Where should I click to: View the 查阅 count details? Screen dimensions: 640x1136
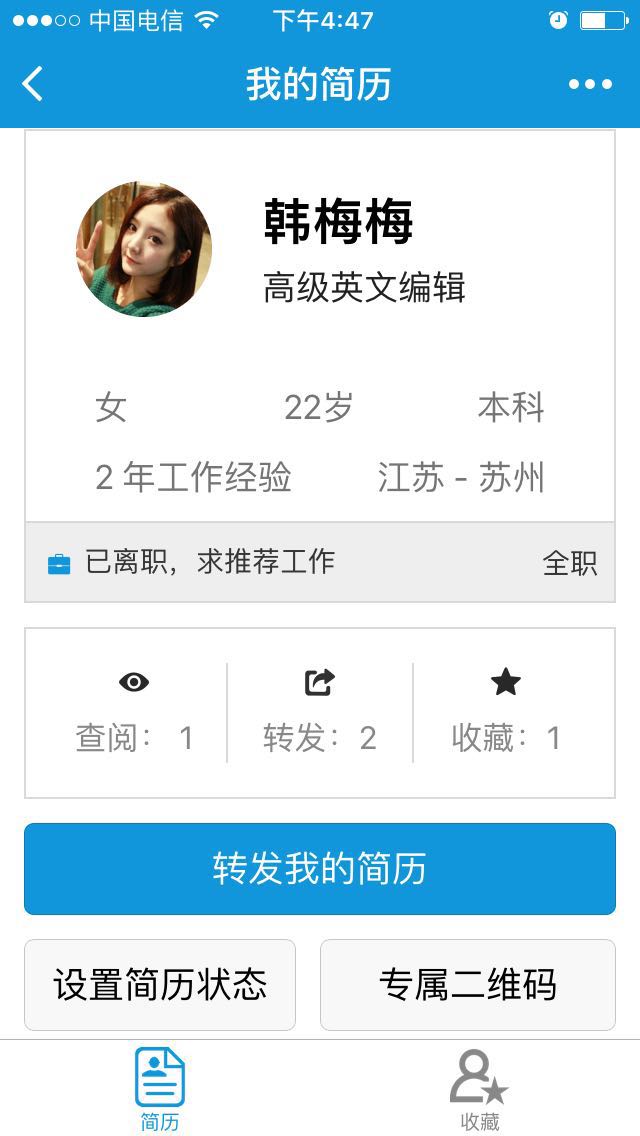click(134, 713)
